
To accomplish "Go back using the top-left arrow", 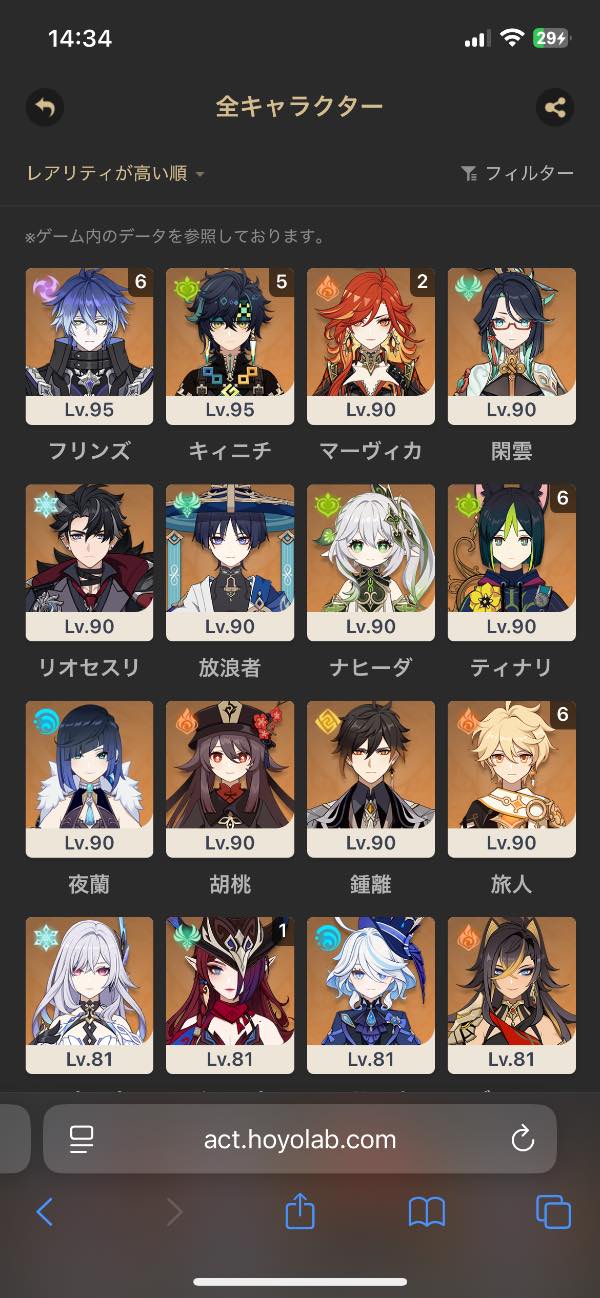I will [44, 107].
